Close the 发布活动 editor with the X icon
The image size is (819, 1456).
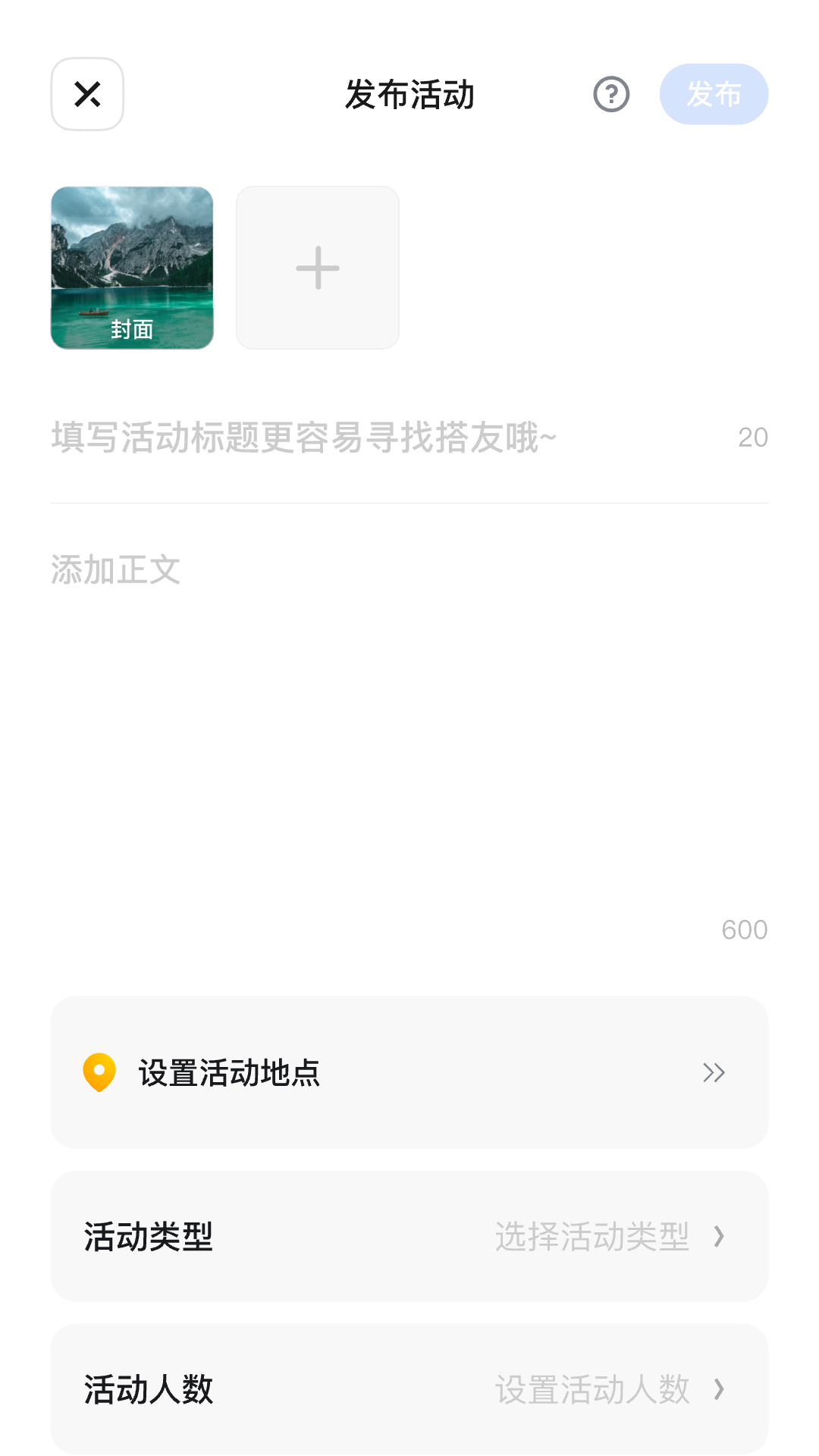tap(86, 94)
